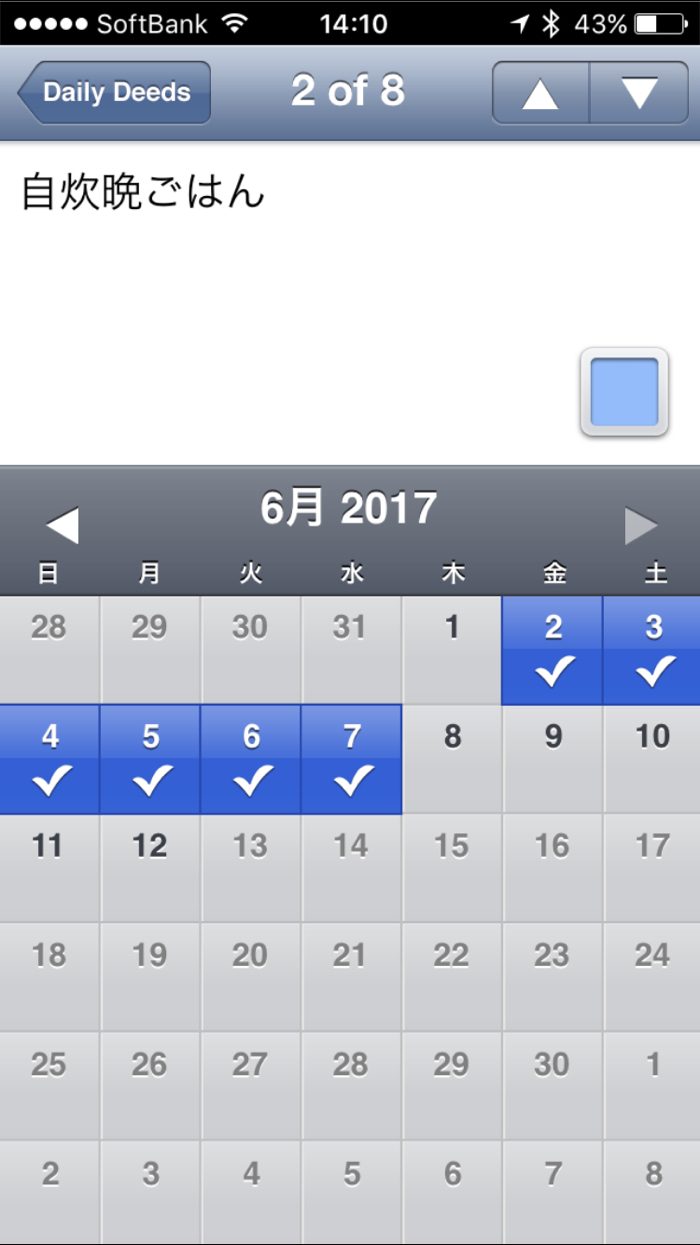This screenshot has height=1245, width=700.
Task: Mark June 1 as done
Action: pyautogui.click(x=453, y=651)
